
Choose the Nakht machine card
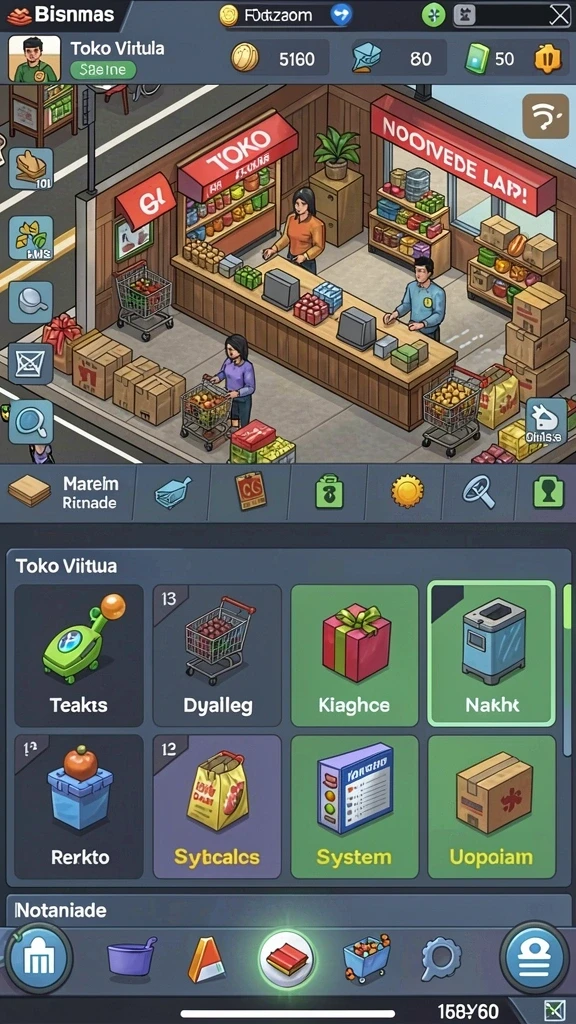point(492,654)
